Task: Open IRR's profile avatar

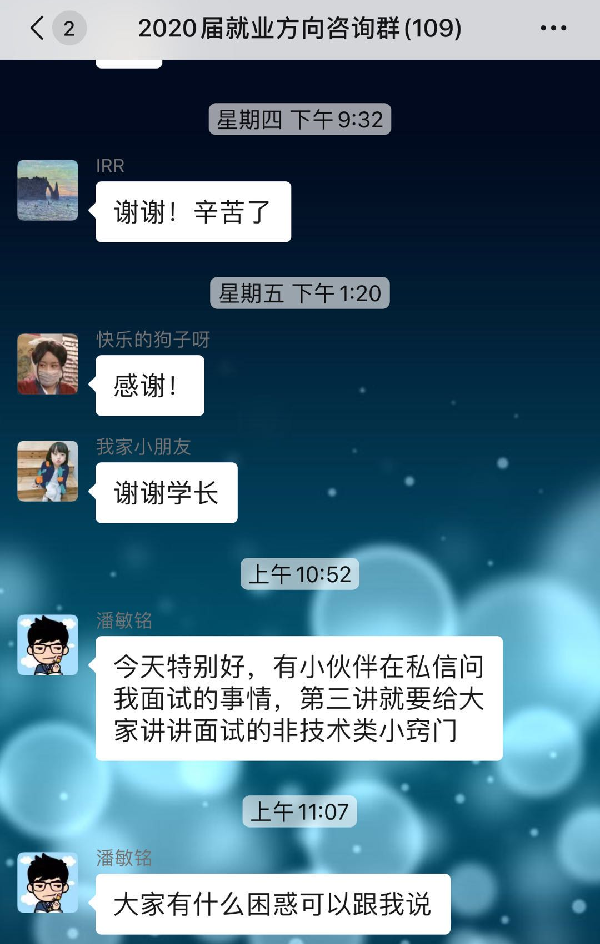Action: coord(47,190)
